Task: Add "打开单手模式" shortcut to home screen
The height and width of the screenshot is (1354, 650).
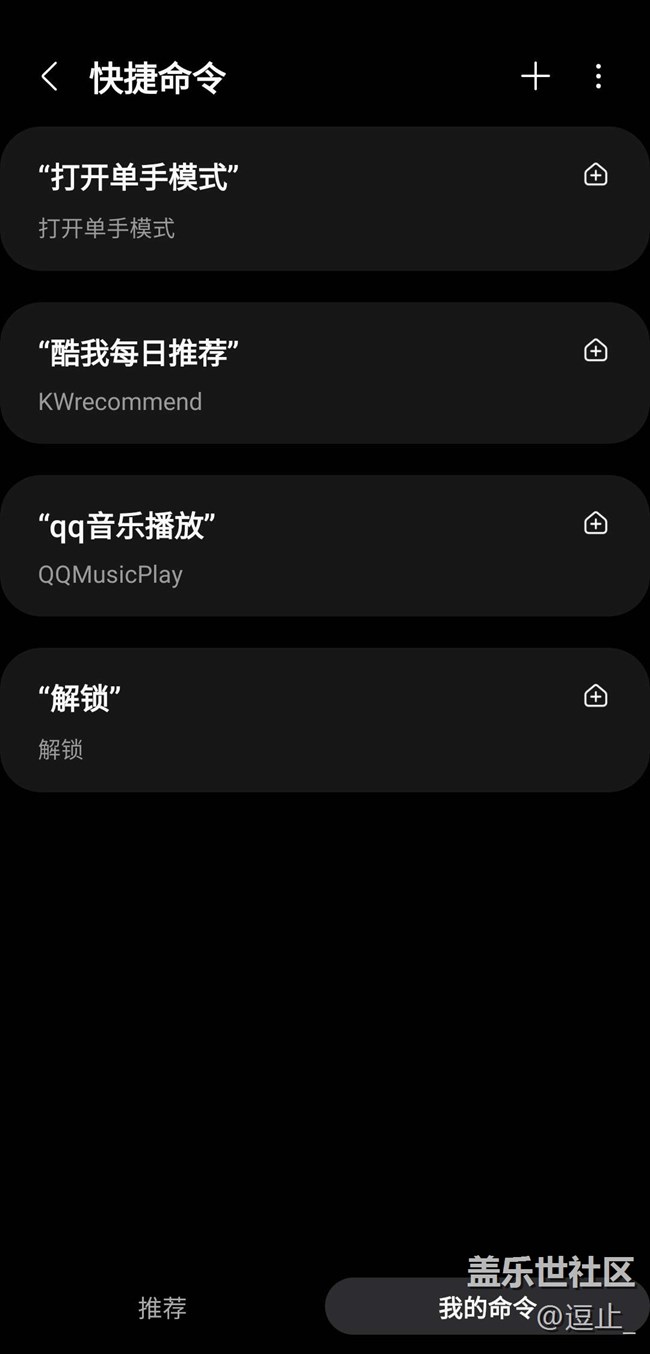Action: coord(595,175)
